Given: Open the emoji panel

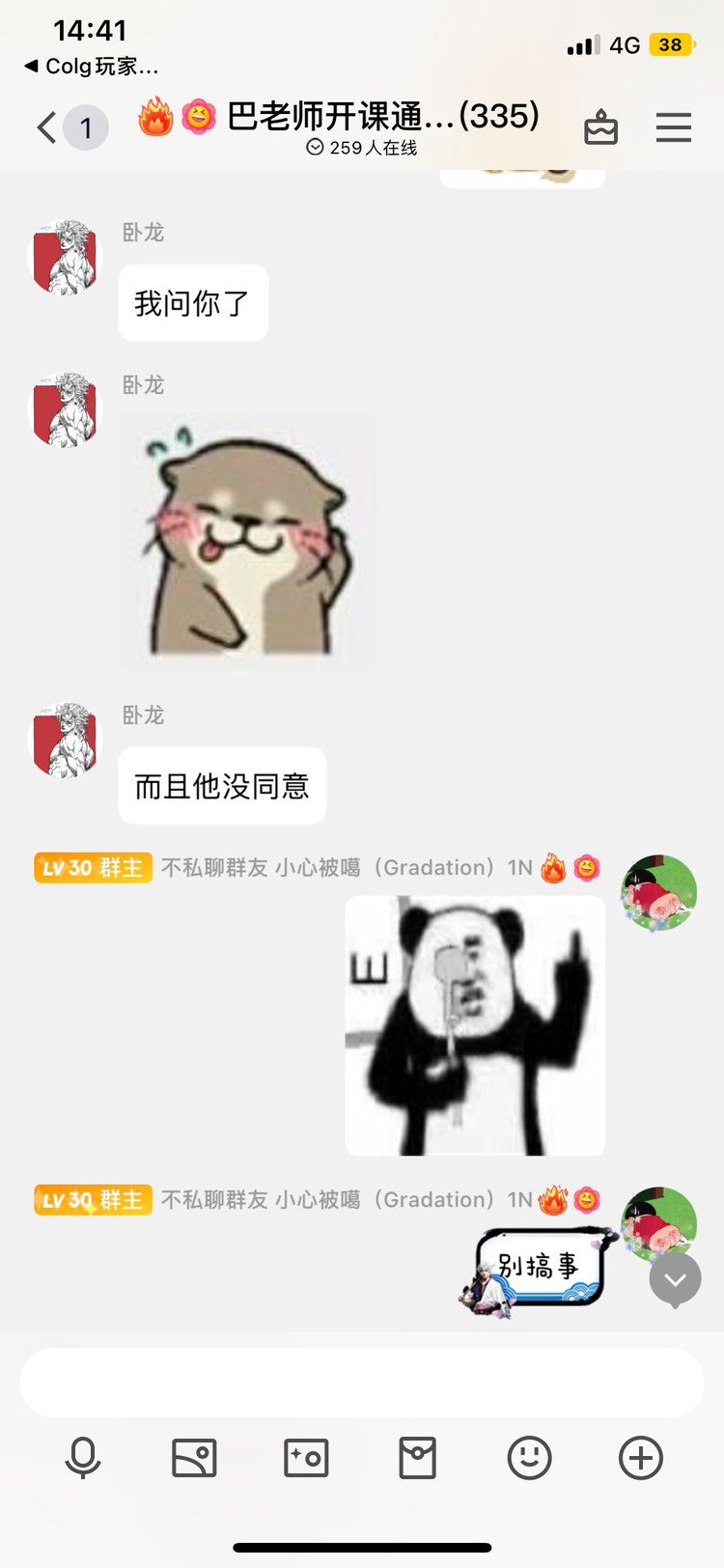Looking at the screenshot, I should coord(529,1457).
